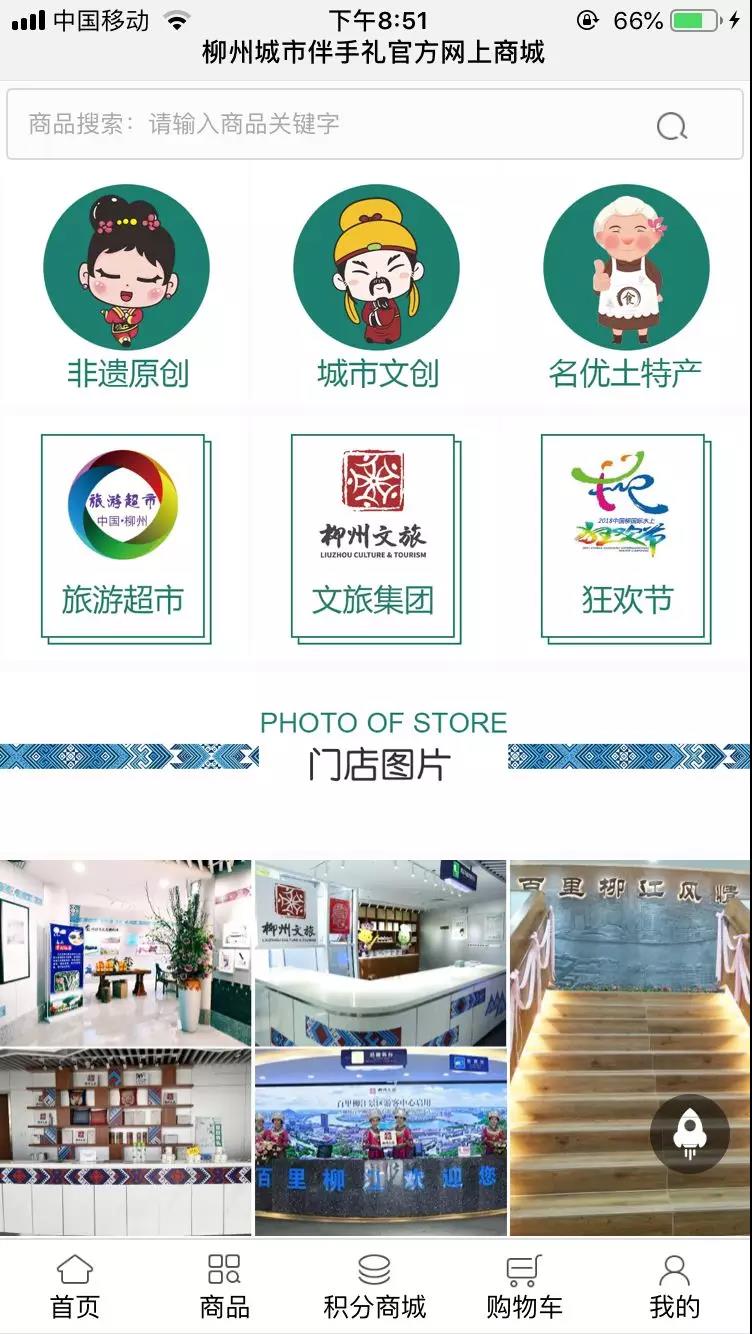Open the 旅游超市 card
This screenshot has width=752, height=1334.
point(123,537)
